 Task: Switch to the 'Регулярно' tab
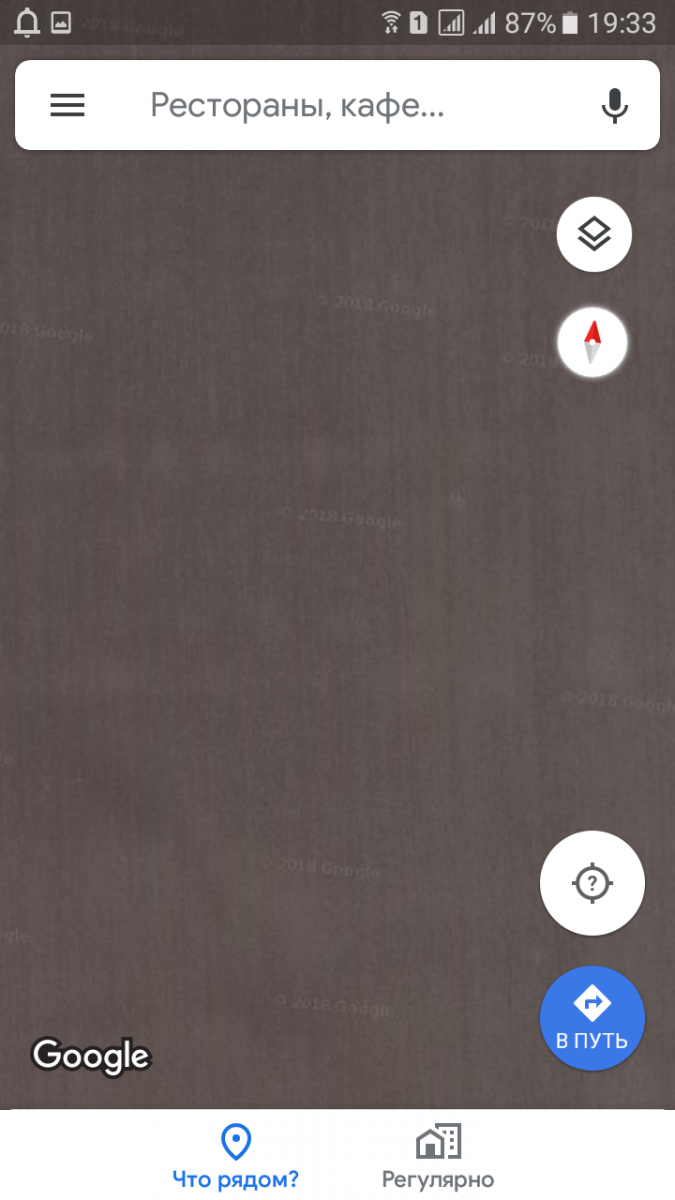438,1157
